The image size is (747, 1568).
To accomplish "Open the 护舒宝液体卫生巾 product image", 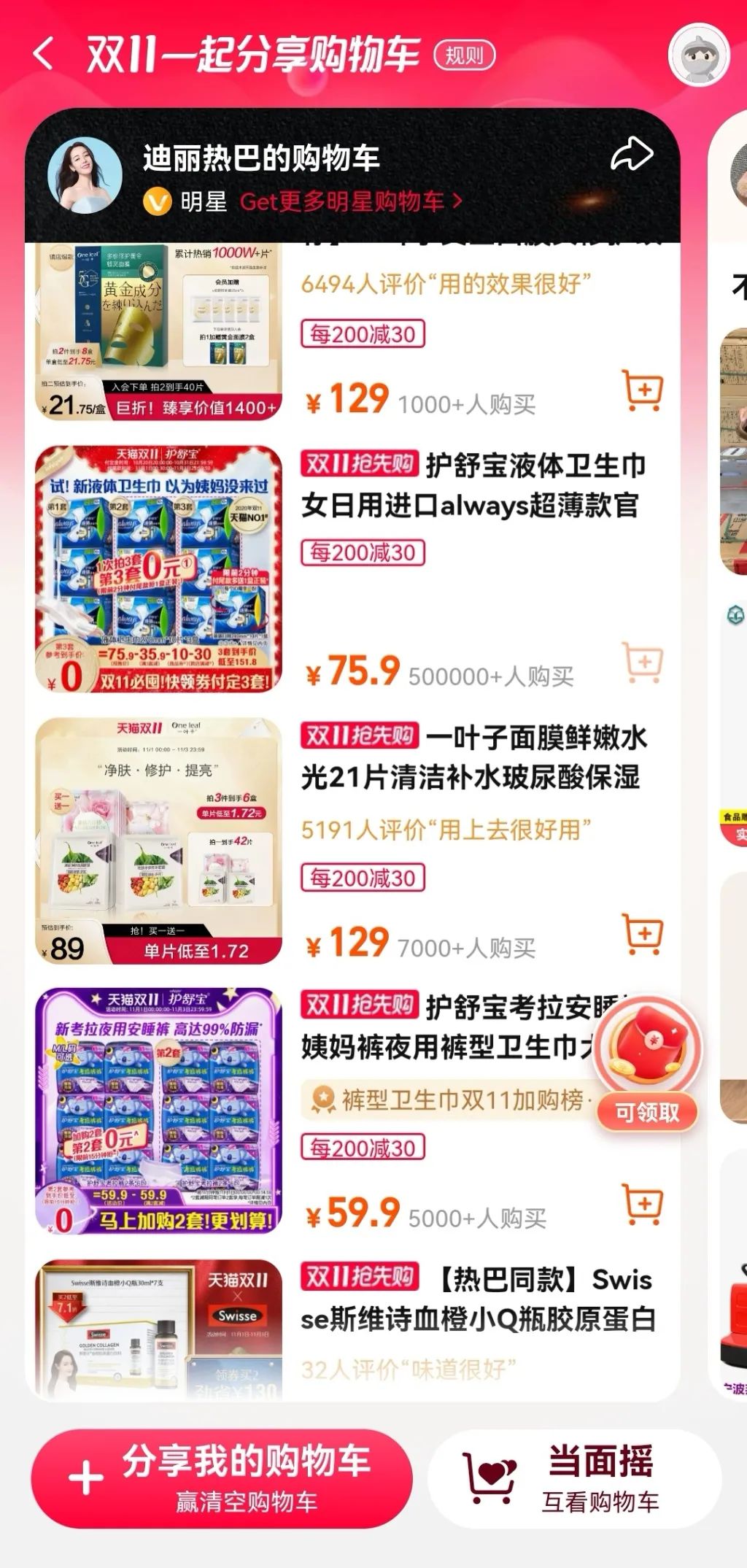I will tap(159, 568).
